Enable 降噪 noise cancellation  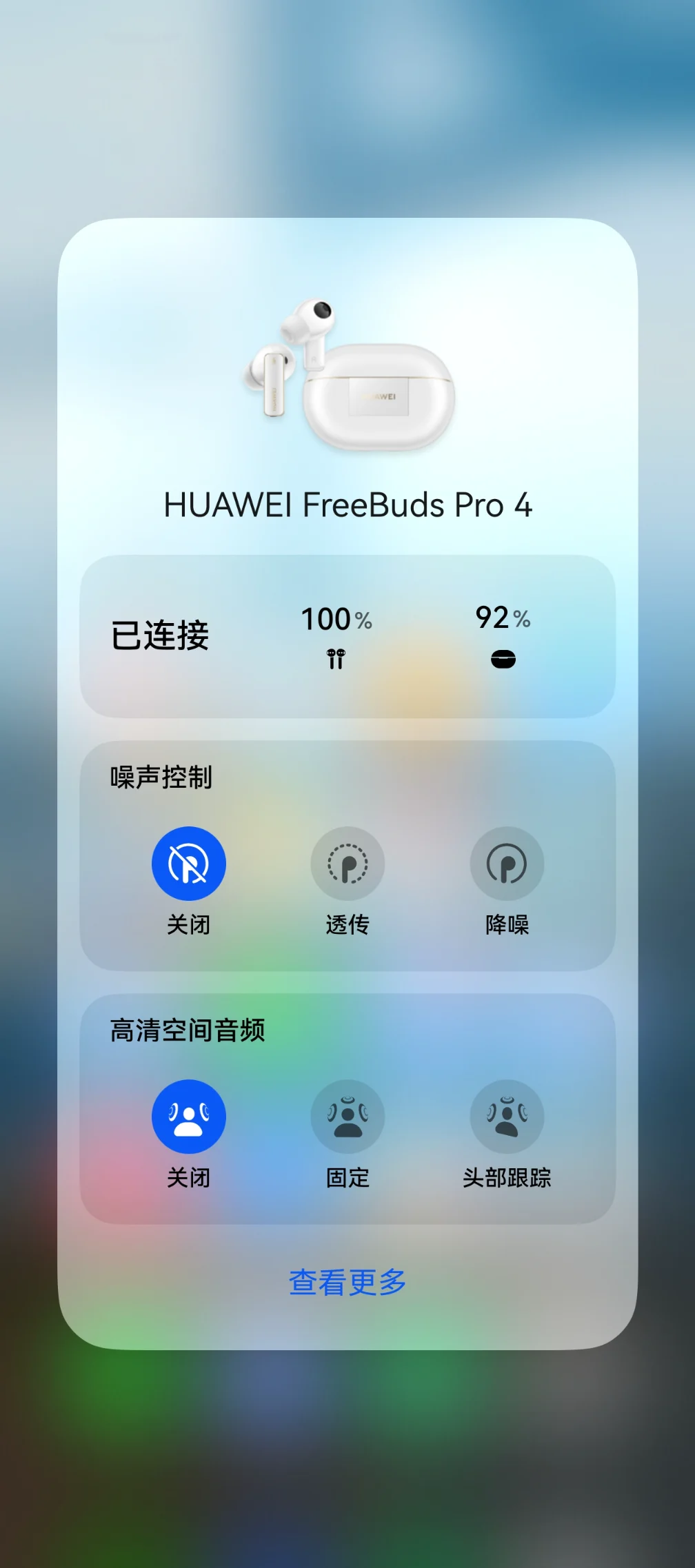507,864
